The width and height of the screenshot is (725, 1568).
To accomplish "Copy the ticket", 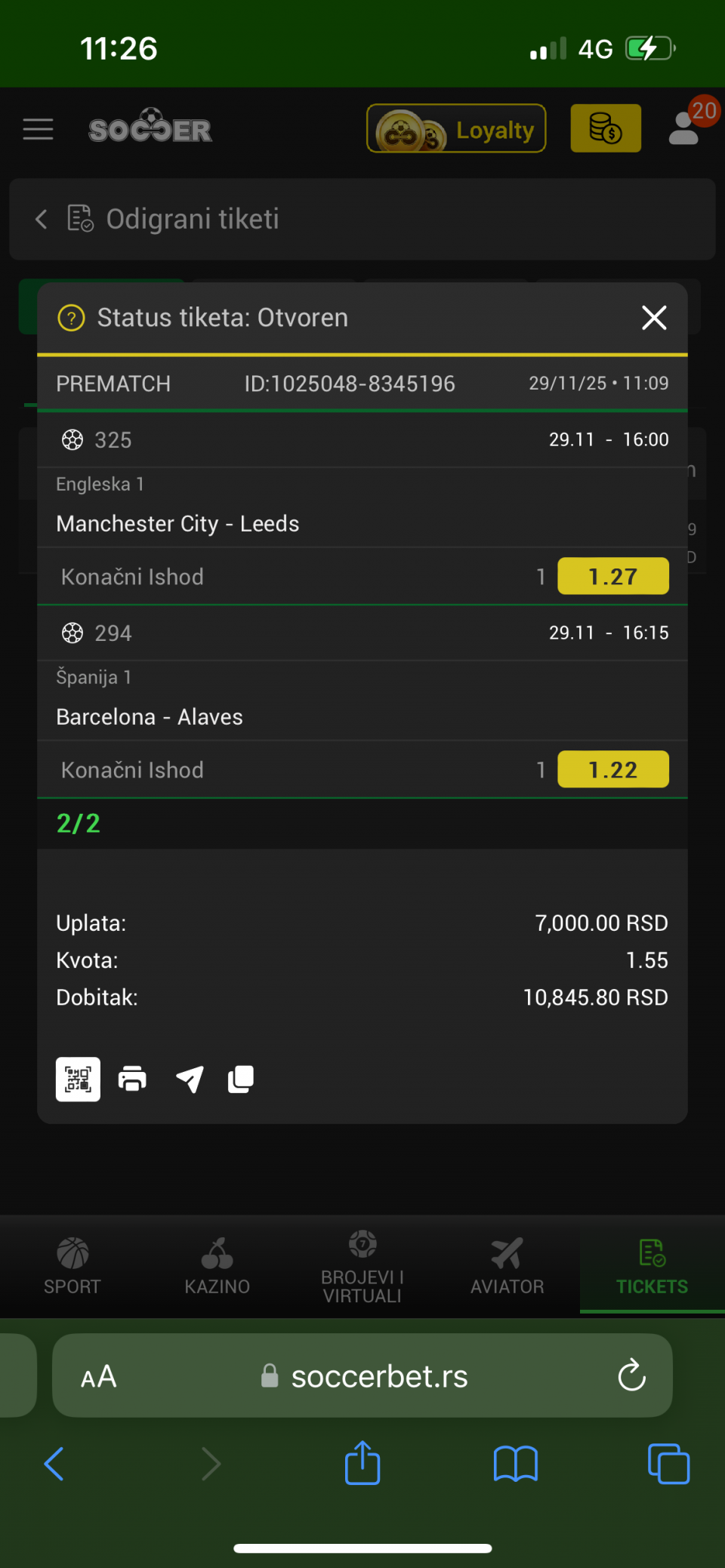I will tap(241, 1080).
